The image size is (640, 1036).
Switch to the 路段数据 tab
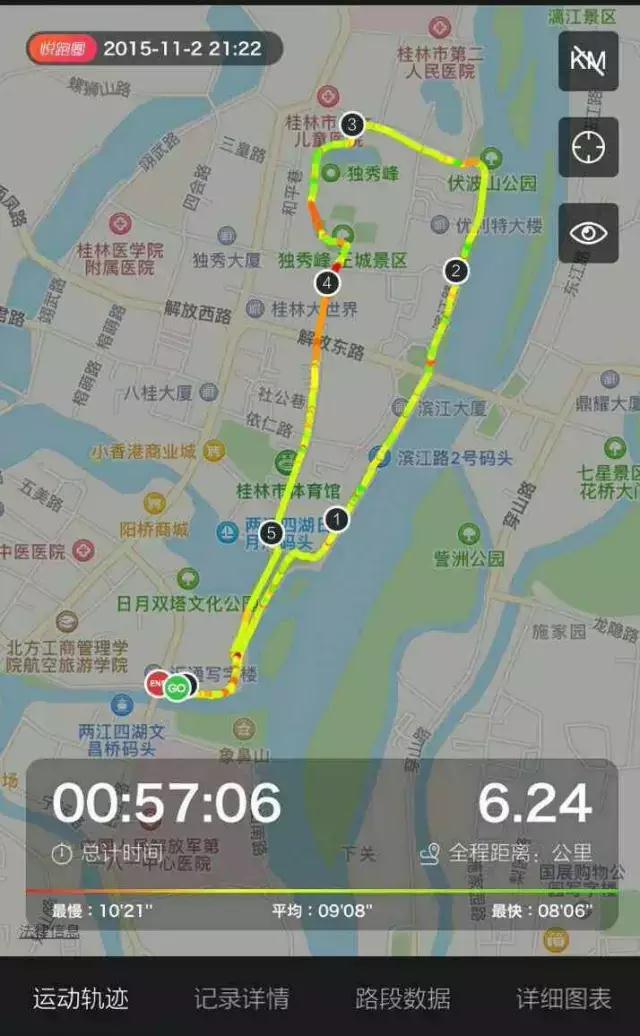402,998
